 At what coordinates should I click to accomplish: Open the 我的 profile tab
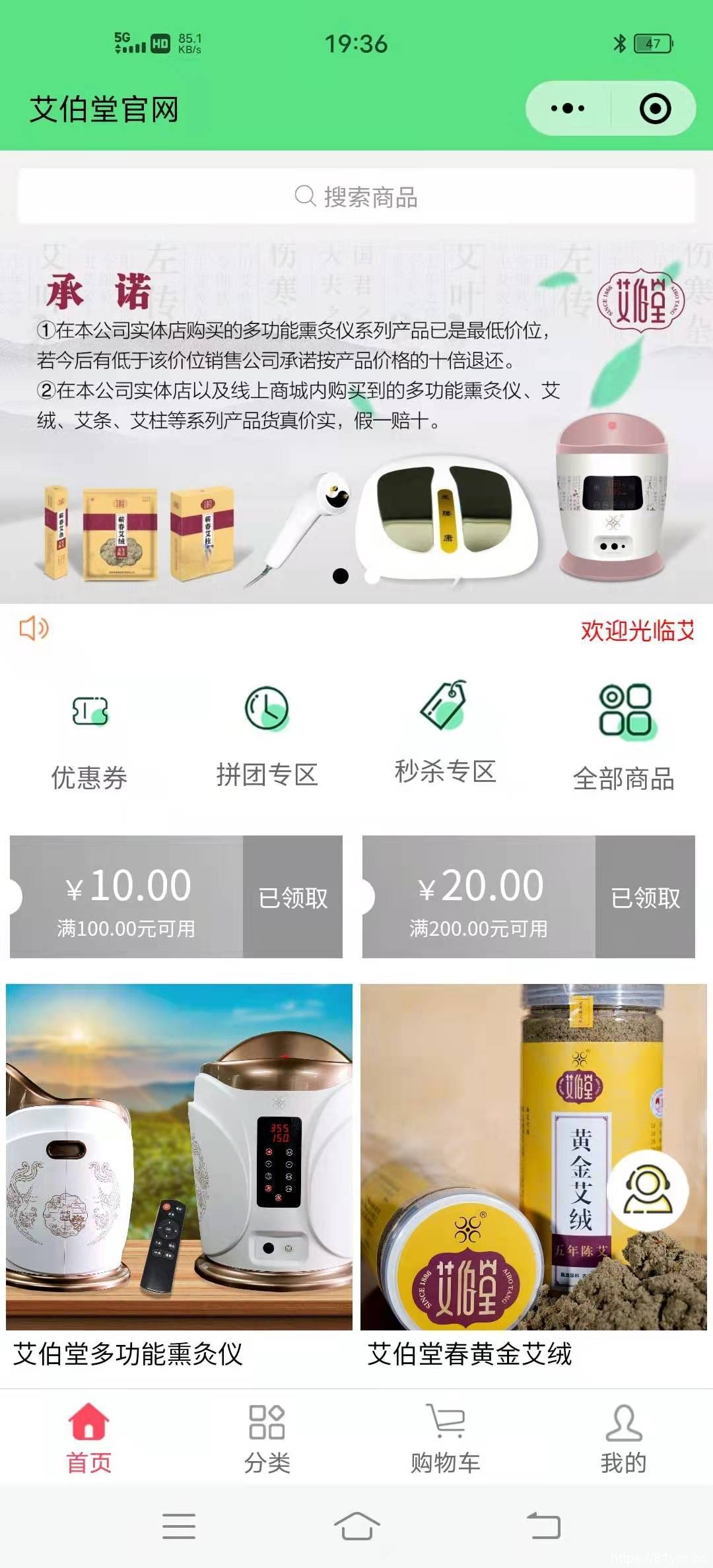(624, 1439)
